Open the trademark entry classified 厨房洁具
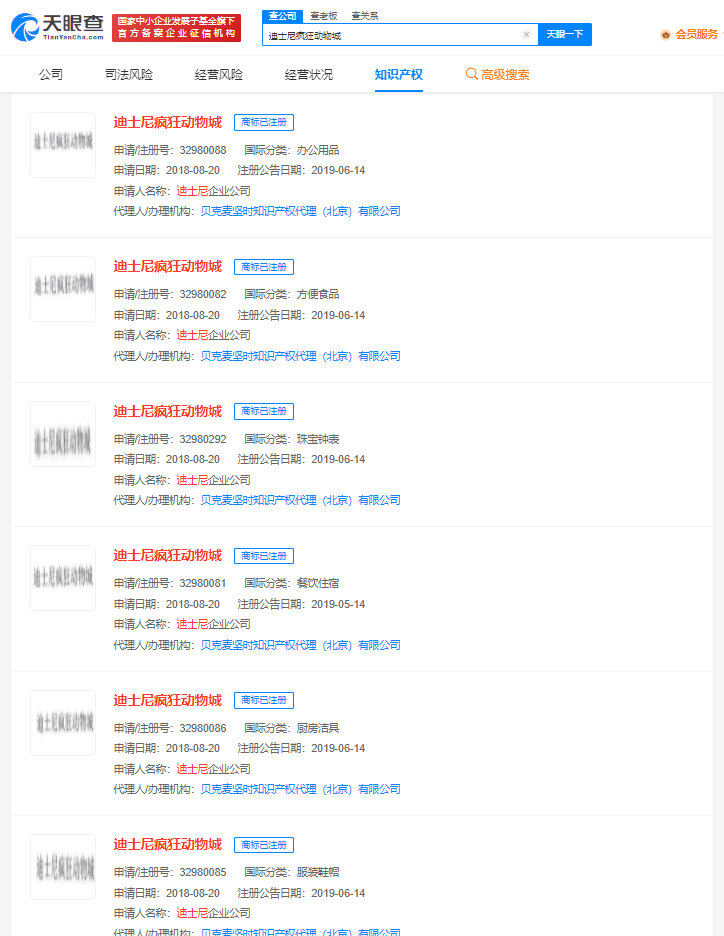The height and width of the screenshot is (936, 724). point(167,700)
